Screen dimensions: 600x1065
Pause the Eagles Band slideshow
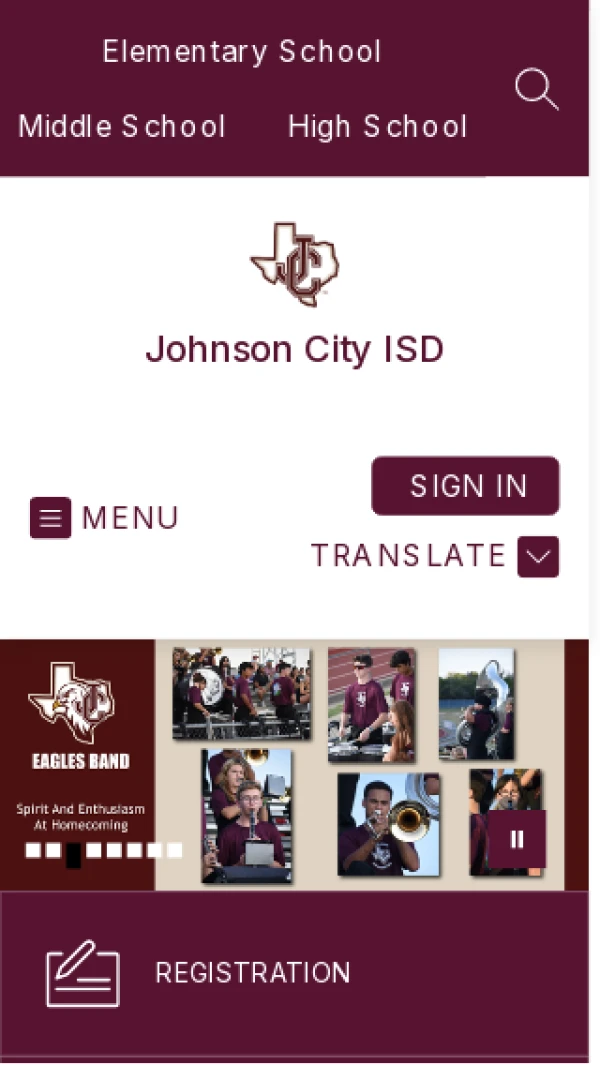[517, 839]
